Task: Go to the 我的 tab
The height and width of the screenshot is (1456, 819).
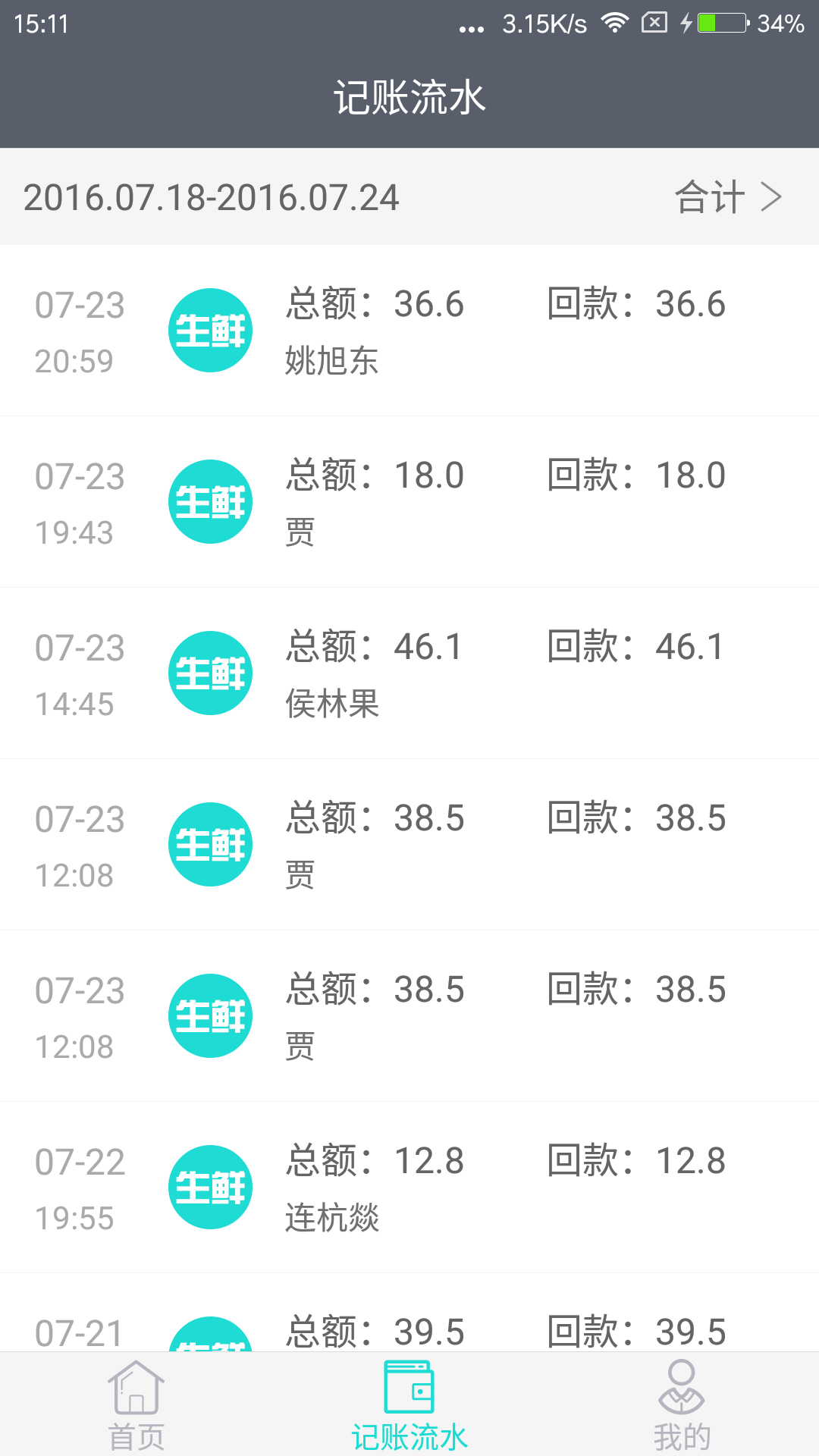Action: pyautogui.click(x=682, y=1404)
